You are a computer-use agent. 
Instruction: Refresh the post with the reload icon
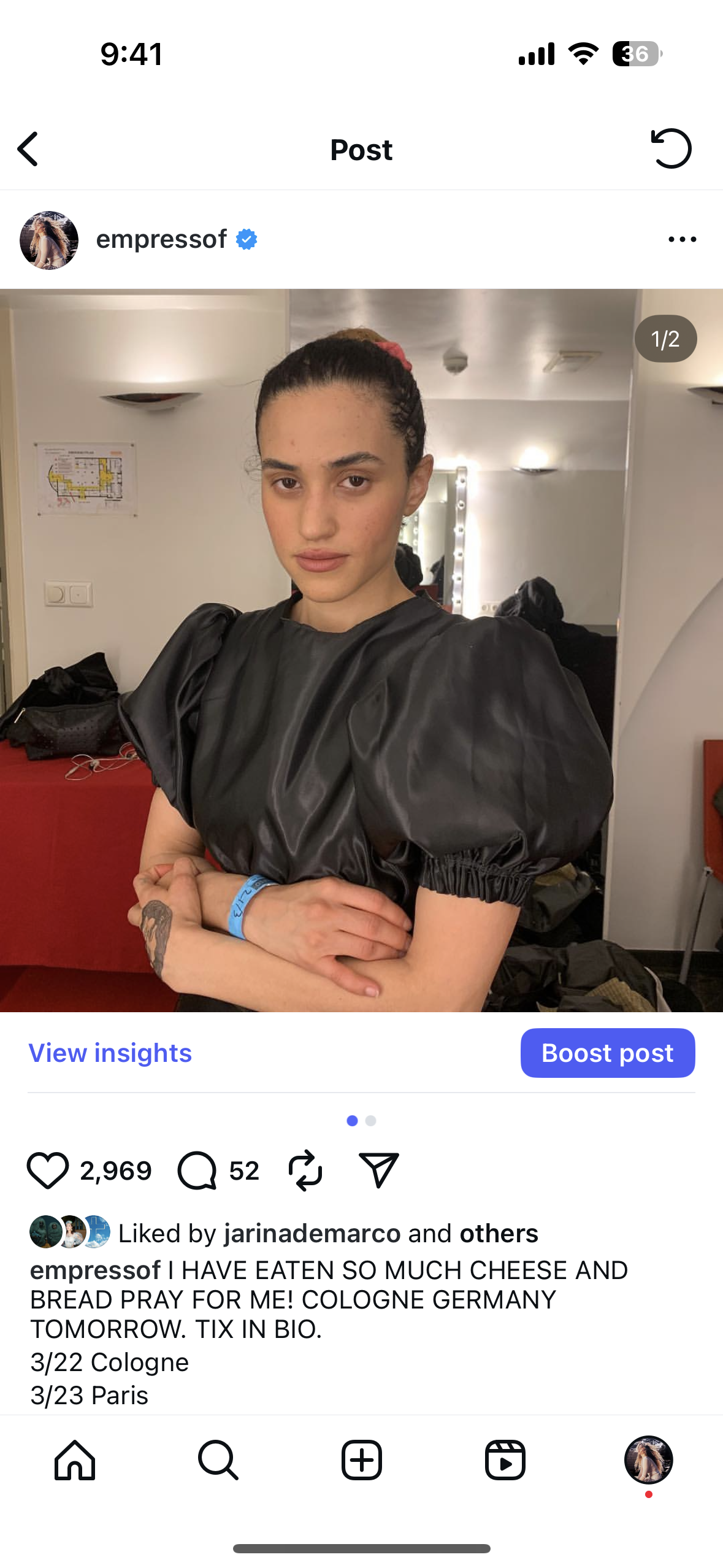[x=671, y=148]
